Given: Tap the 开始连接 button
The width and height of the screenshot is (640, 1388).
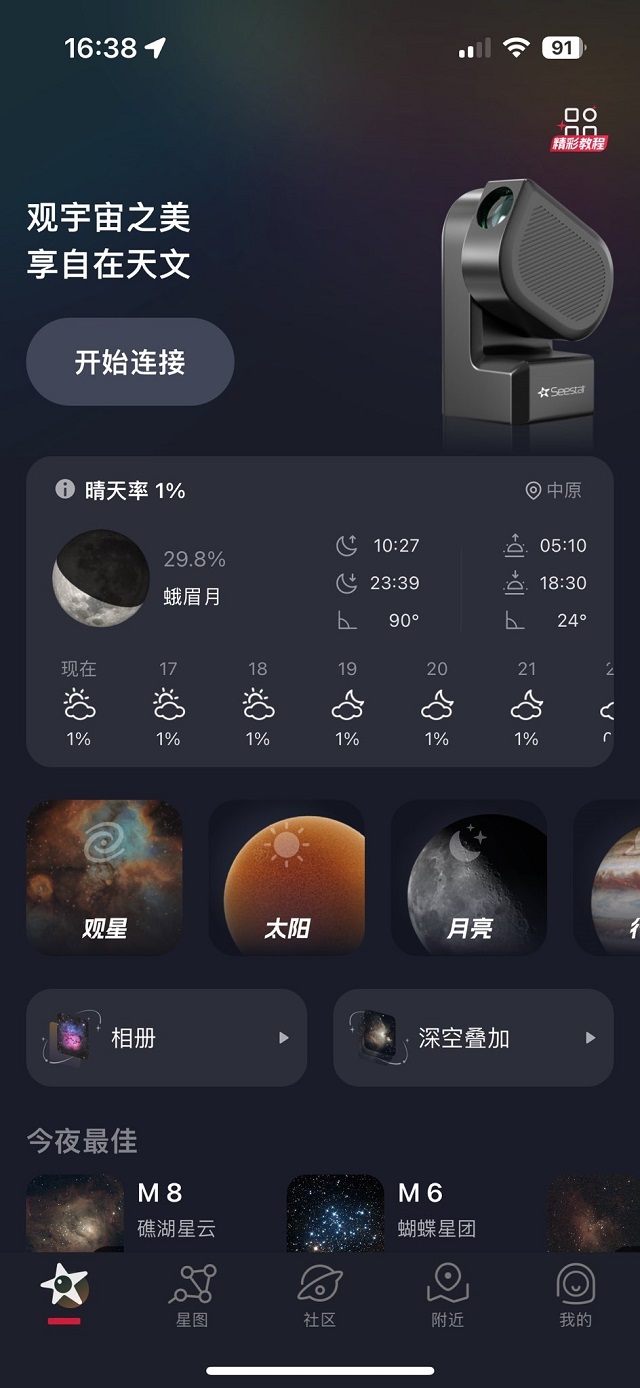Looking at the screenshot, I should [x=130, y=362].
